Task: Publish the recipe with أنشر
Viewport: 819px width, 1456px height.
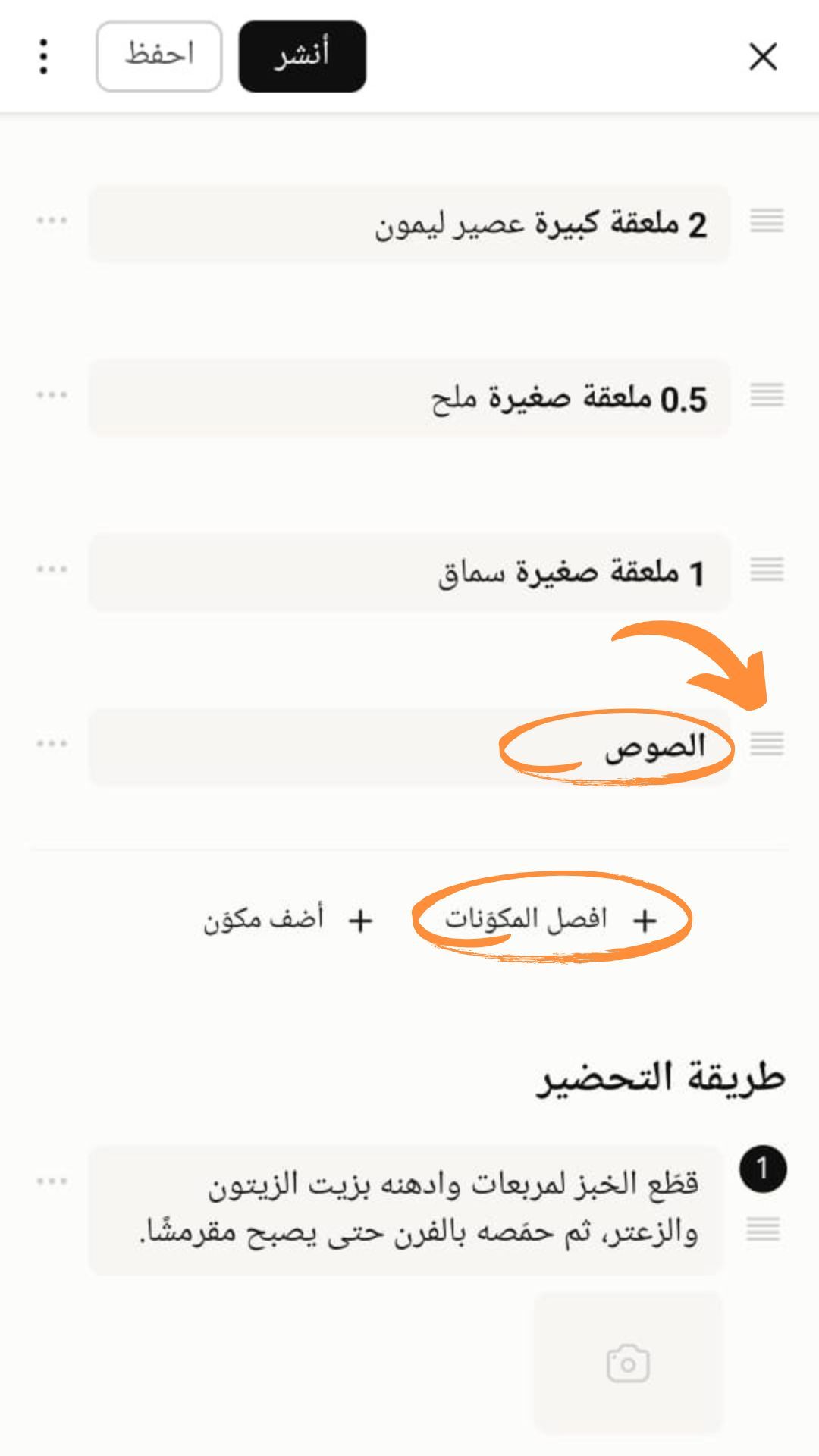Action: (303, 57)
